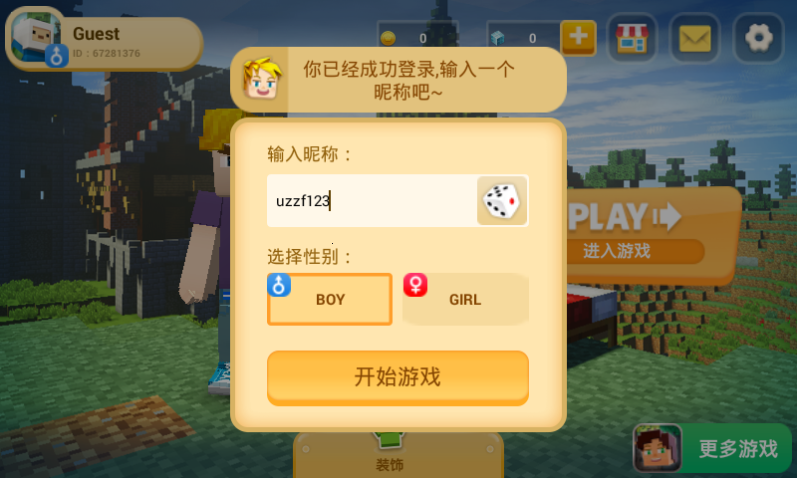Screen dimensions: 797x478
Task: Open the settings gear
Action: (x=759, y=39)
